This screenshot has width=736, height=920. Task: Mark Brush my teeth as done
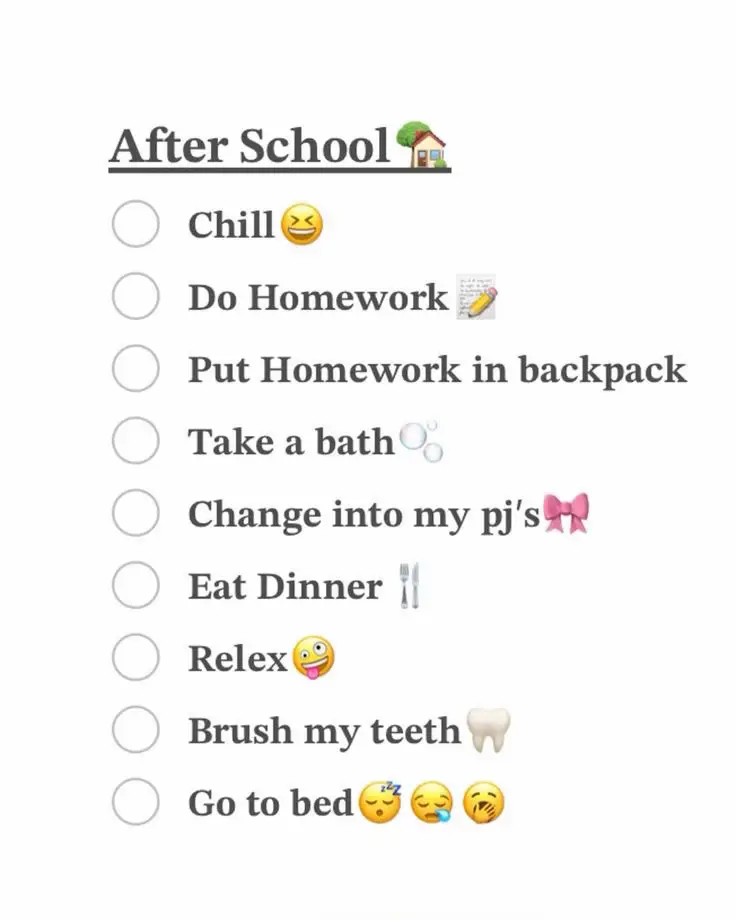coord(135,730)
